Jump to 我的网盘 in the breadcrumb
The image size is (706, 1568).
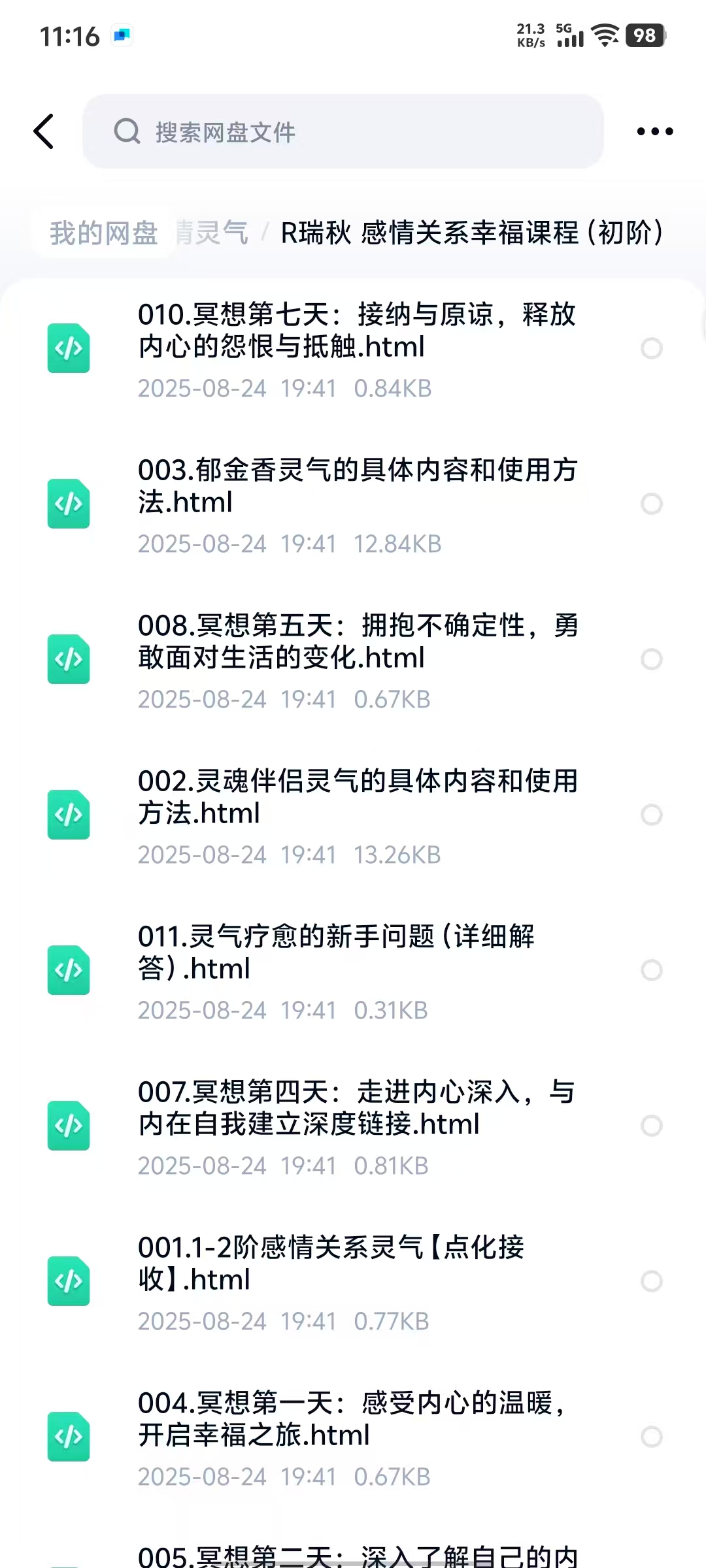(x=104, y=233)
